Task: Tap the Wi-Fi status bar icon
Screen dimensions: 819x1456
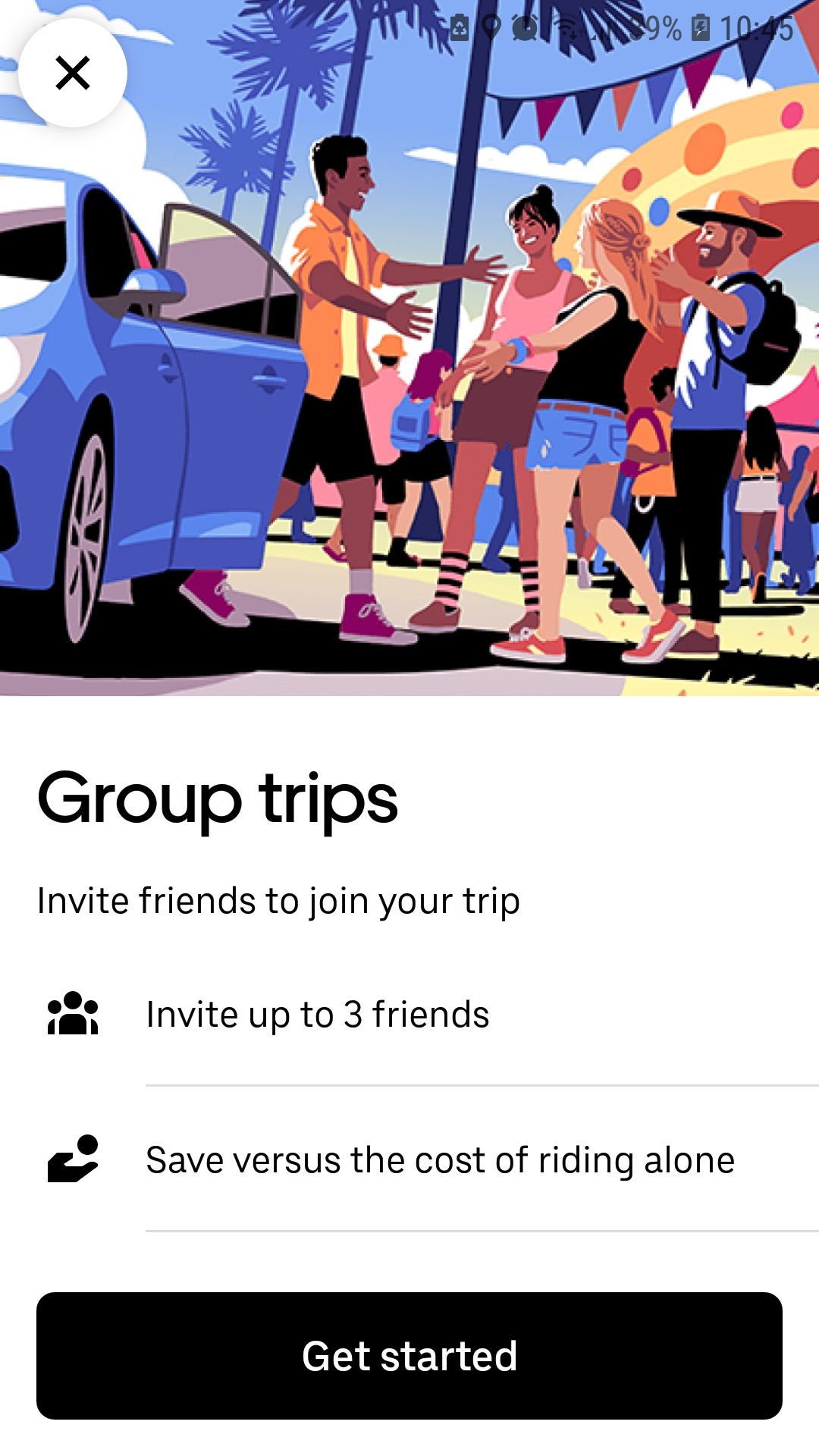Action: 565,25
